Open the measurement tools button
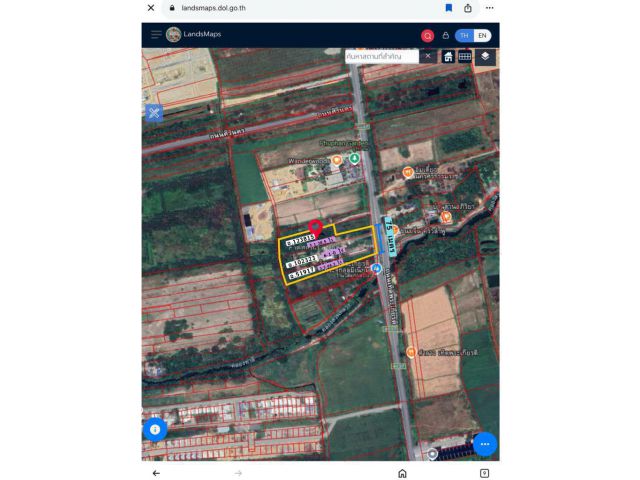Viewport: 640px width, 480px height. click(154, 112)
